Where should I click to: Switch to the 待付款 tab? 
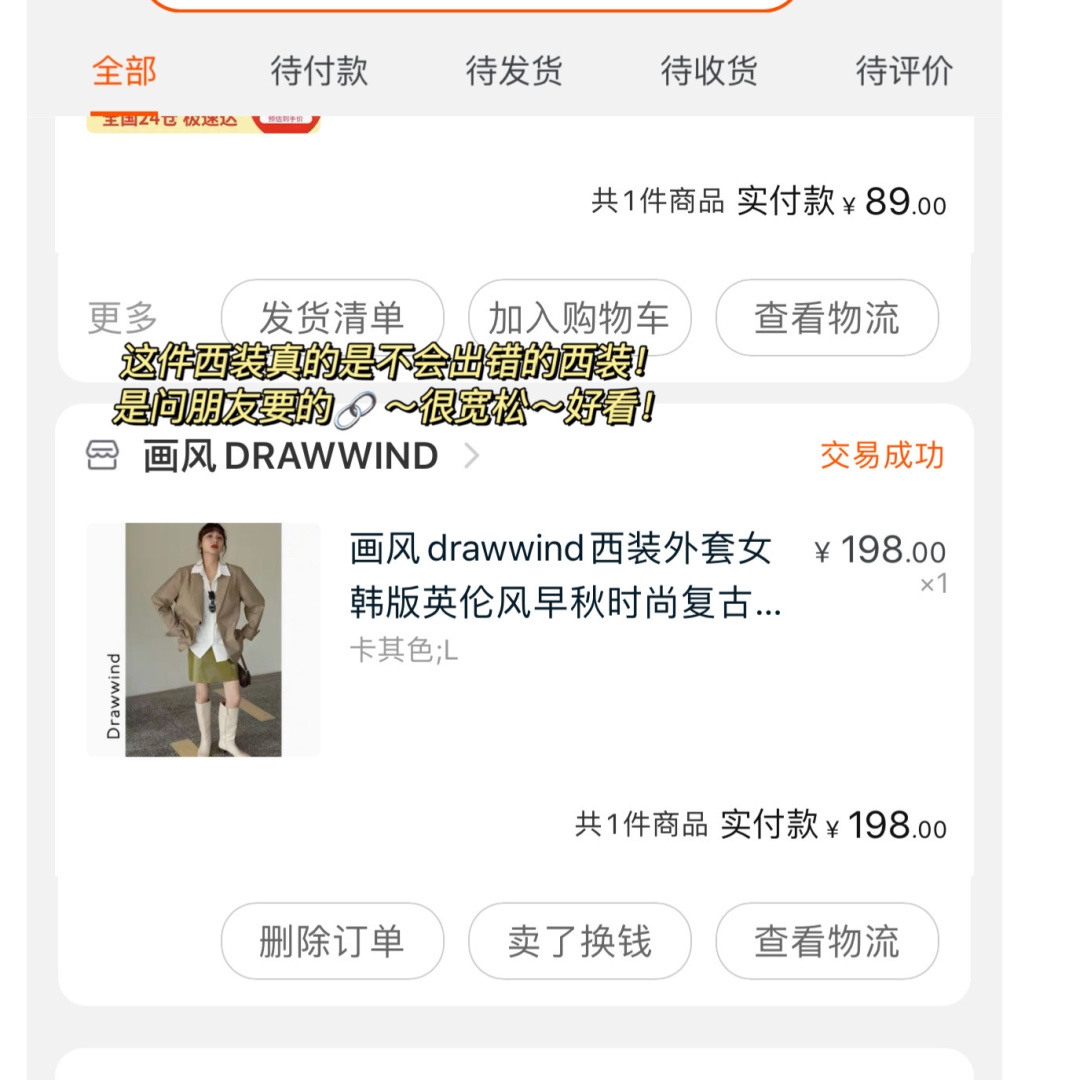319,71
